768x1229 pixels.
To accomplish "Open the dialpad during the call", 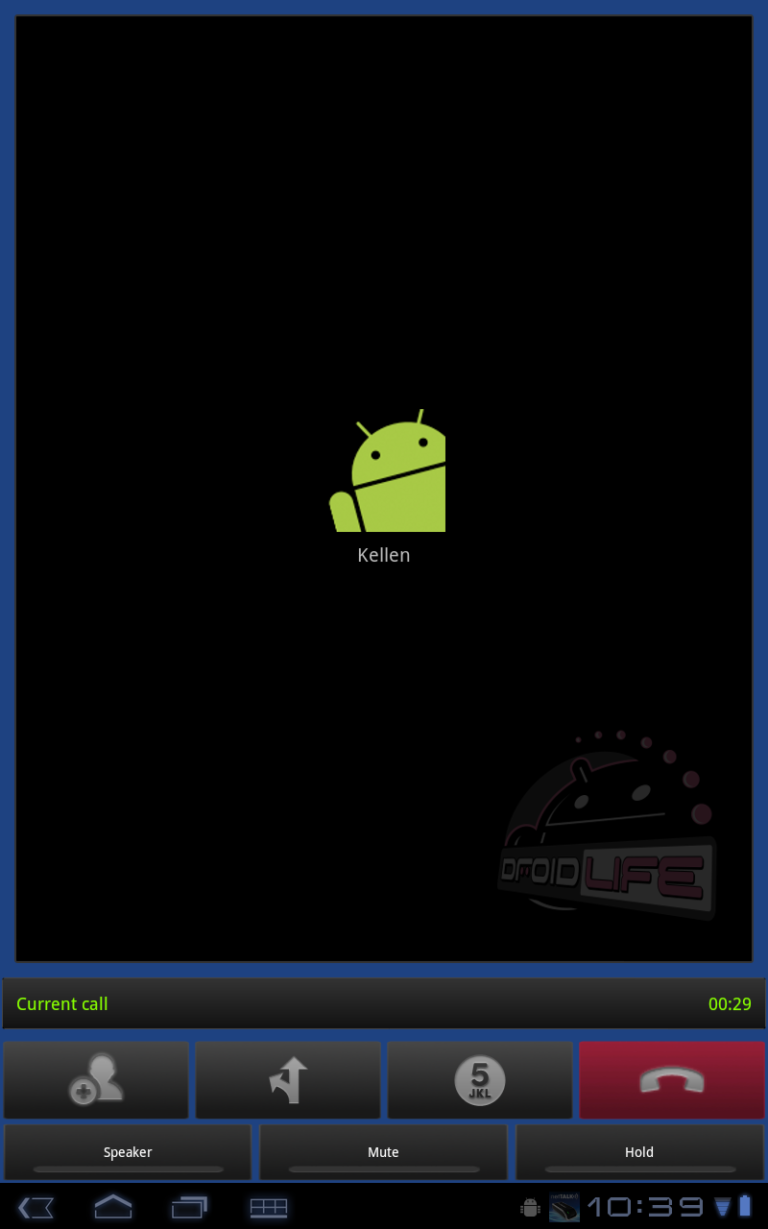I will tap(480, 1080).
